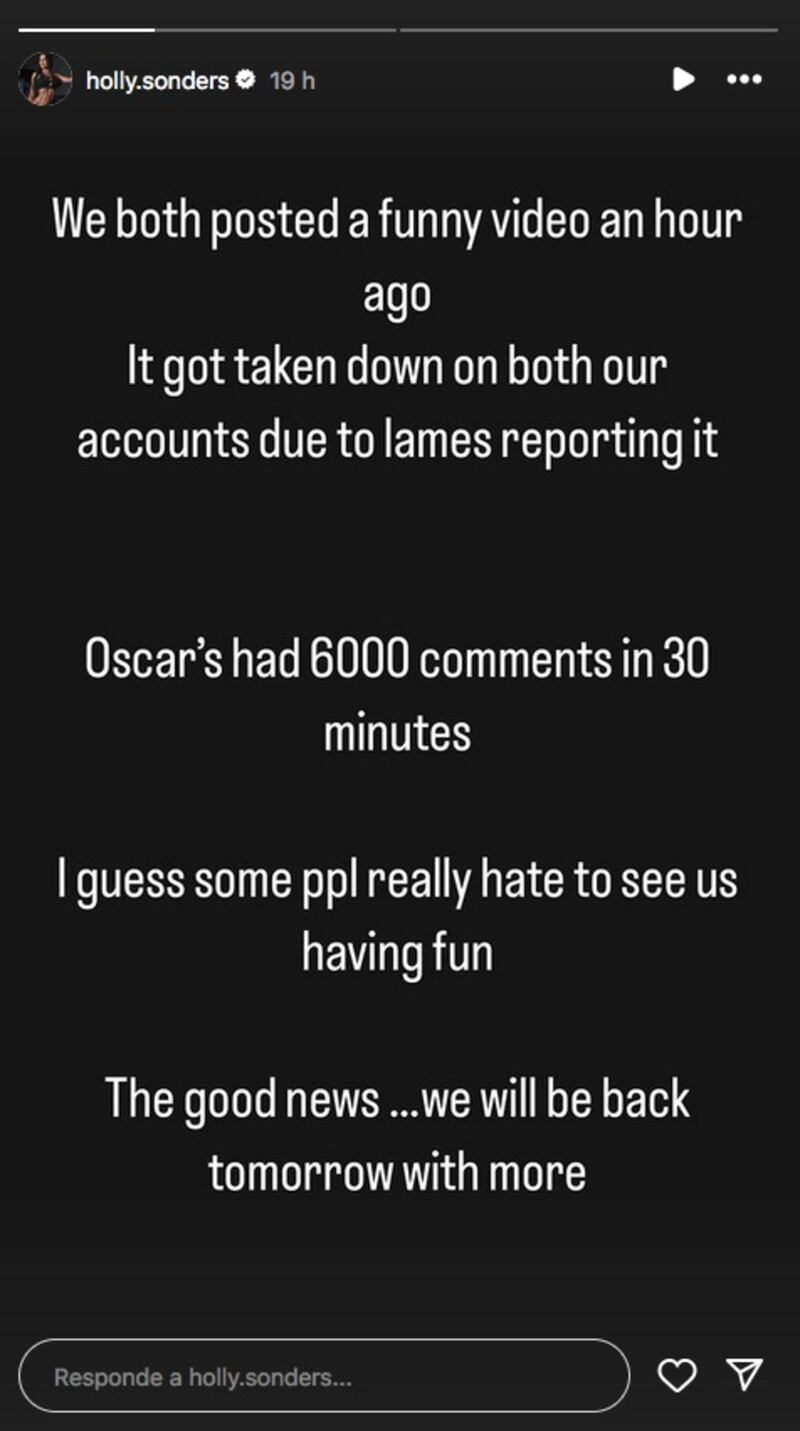
Task: Resume story playback
Action: click(x=683, y=79)
